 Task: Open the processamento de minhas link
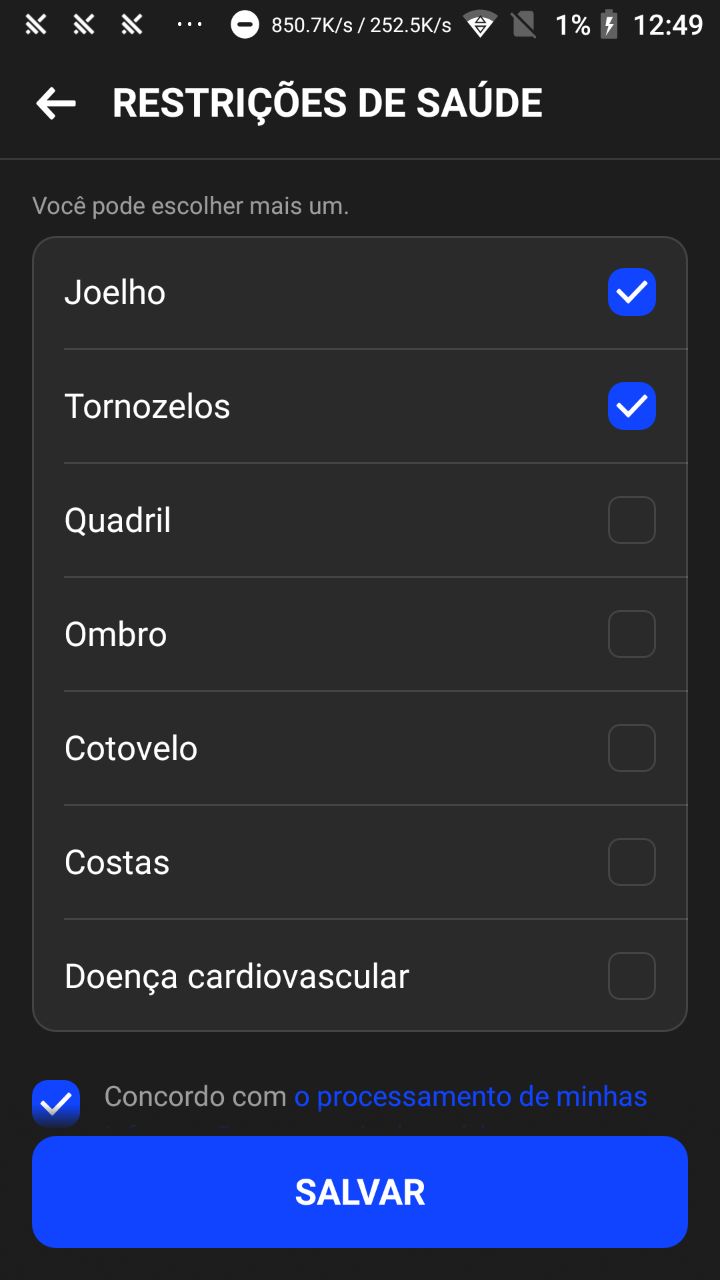coord(470,1097)
